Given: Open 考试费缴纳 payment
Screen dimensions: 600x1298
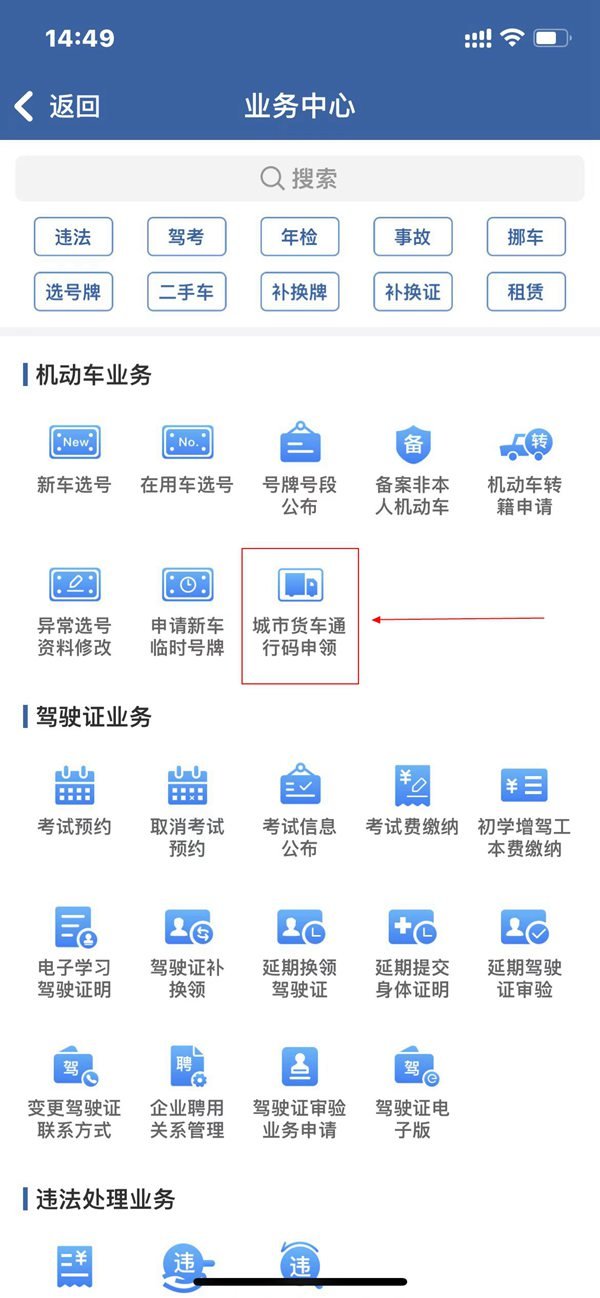Looking at the screenshot, I should pyautogui.click(x=412, y=801).
